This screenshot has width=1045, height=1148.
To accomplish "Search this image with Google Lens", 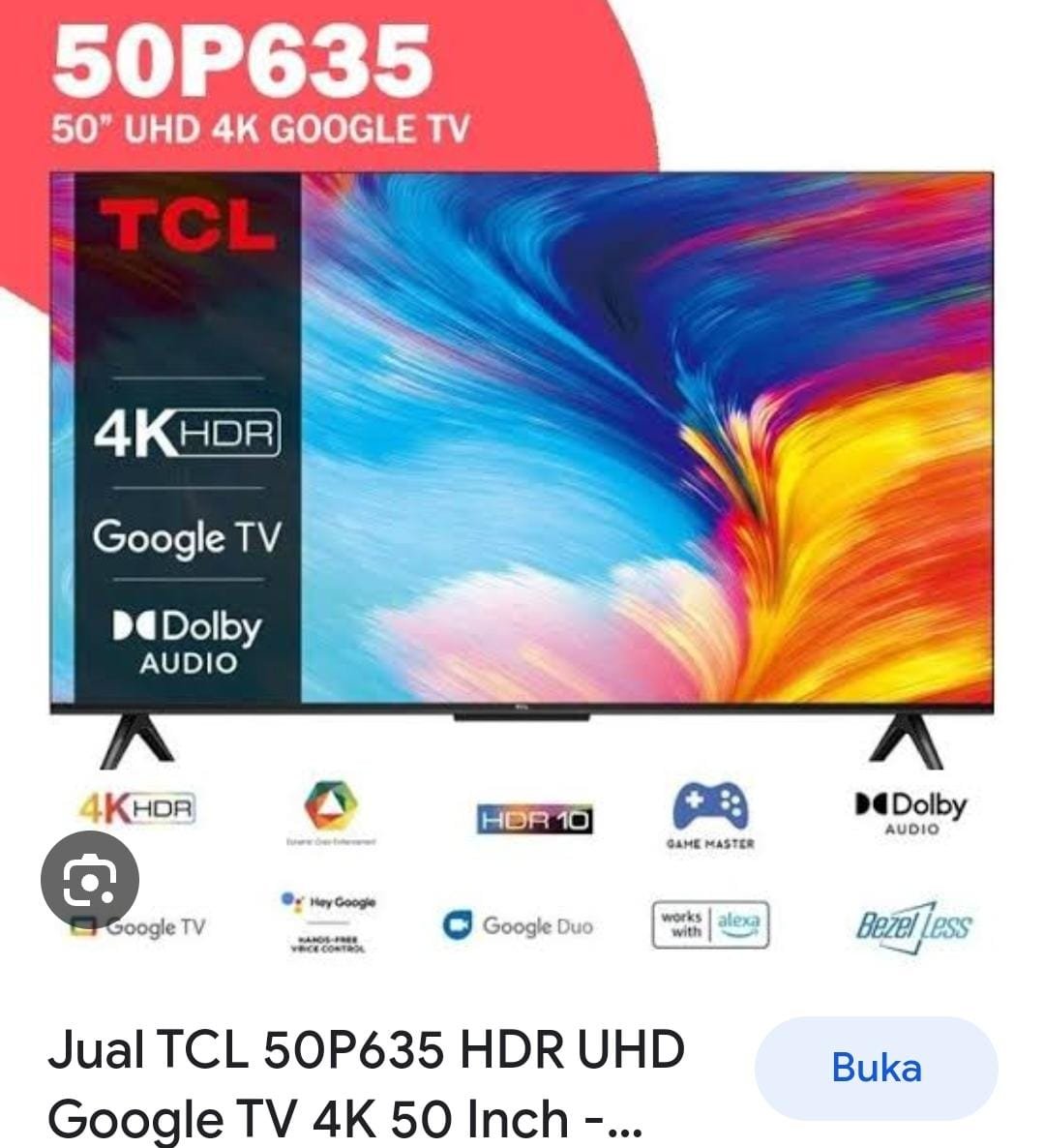I will click(90, 880).
